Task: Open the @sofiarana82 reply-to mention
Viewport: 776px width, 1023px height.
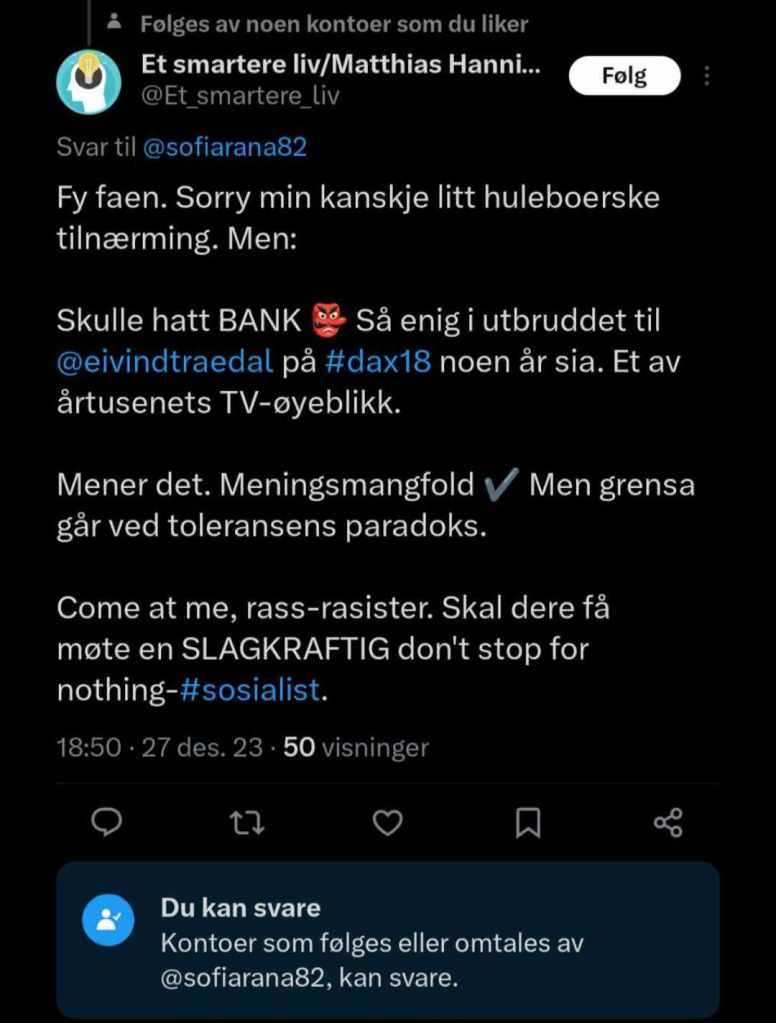Action: 225,148
